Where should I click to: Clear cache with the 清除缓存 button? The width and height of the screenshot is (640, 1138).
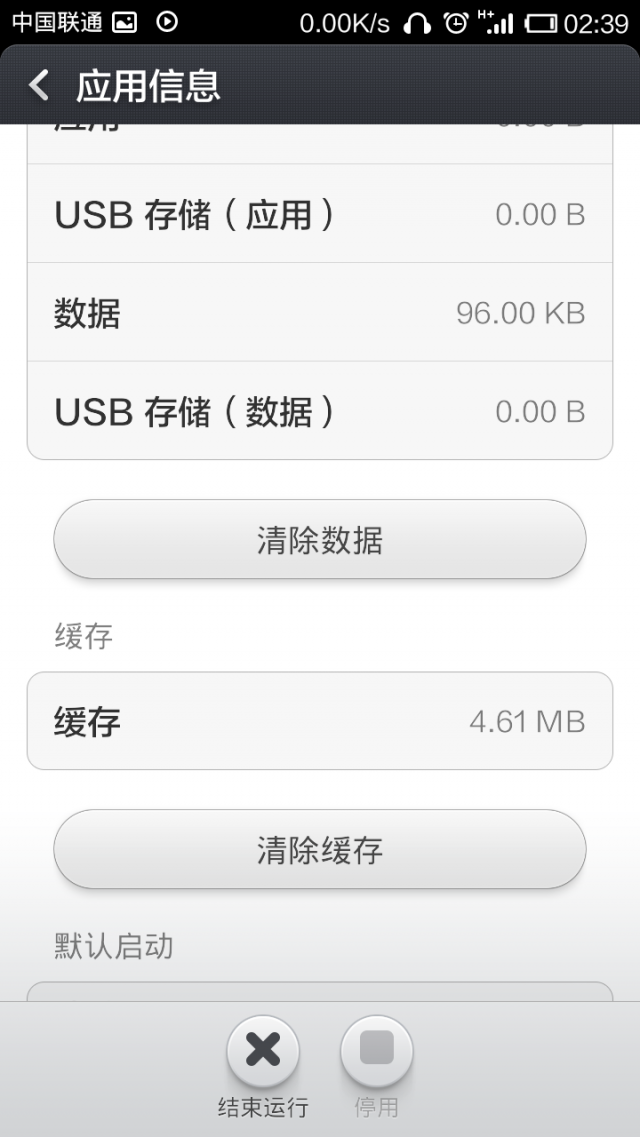click(319, 850)
